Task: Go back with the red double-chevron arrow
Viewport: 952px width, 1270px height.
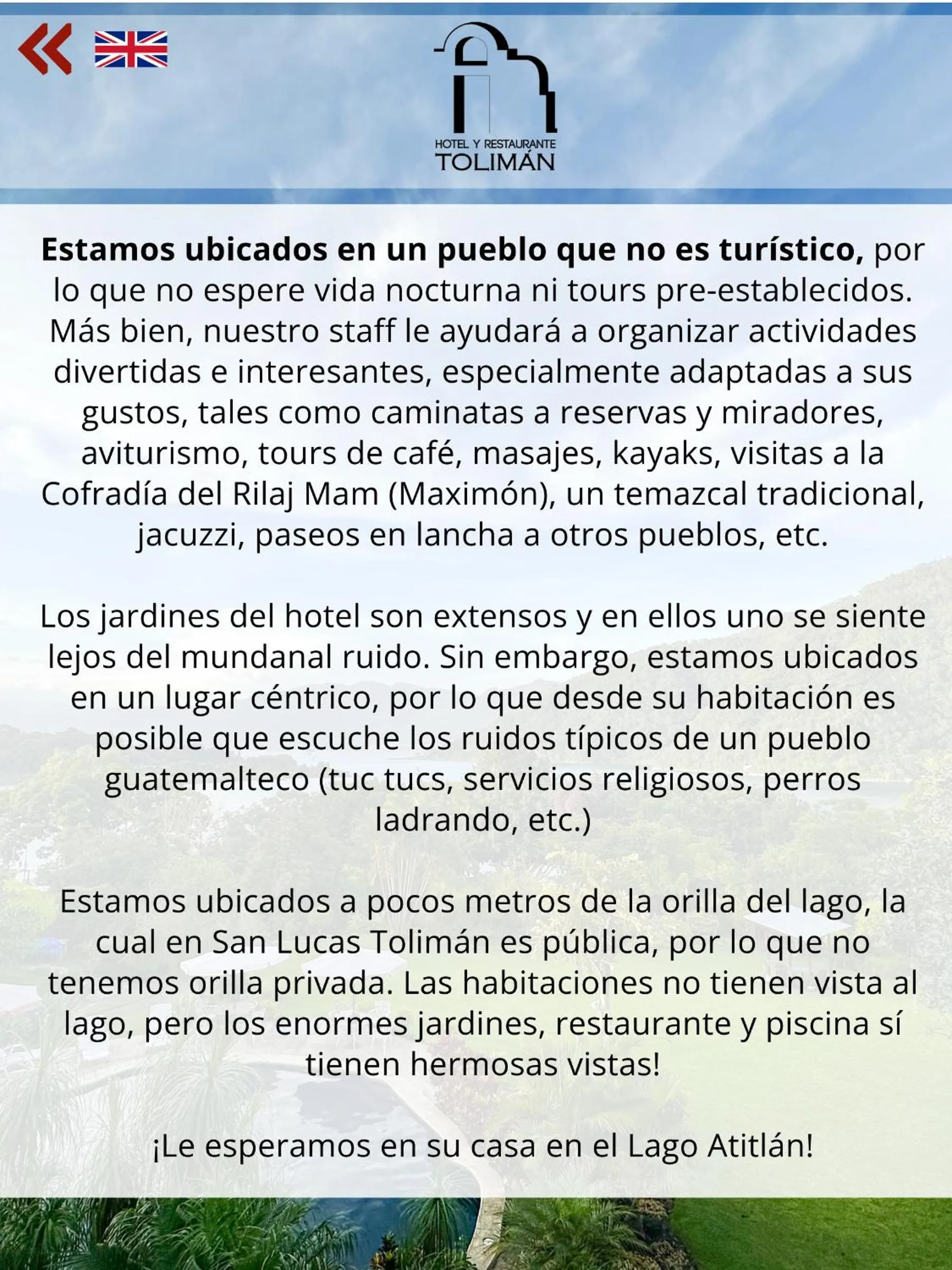Action: pos(45,49)
